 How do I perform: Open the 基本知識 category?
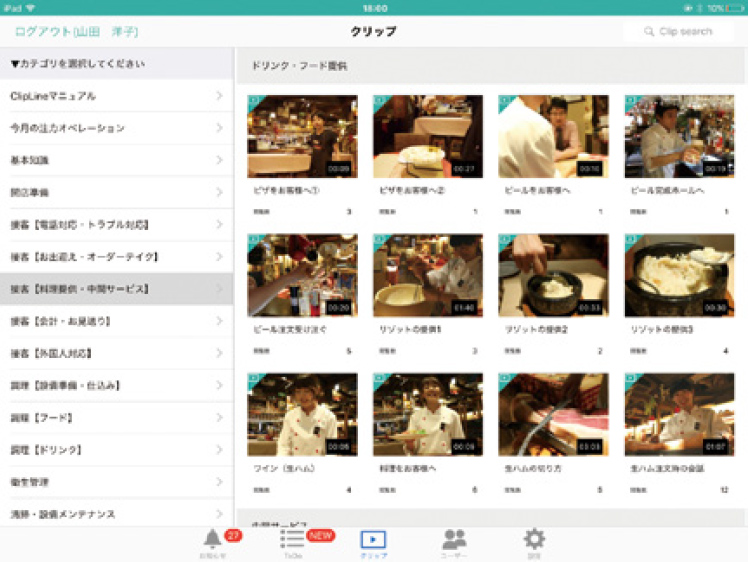click(x=116, y=160)
